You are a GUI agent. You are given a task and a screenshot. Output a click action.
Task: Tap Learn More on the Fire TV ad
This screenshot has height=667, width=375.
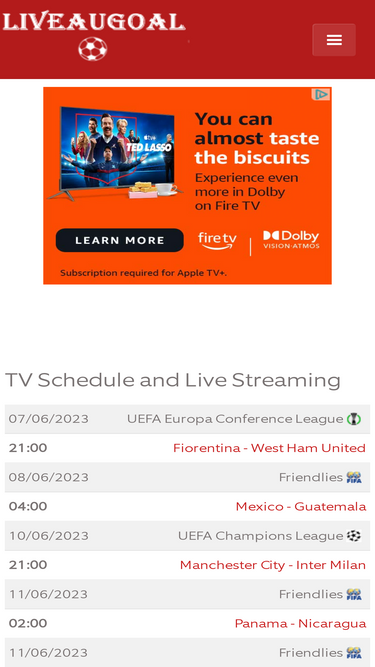(119, 240)
